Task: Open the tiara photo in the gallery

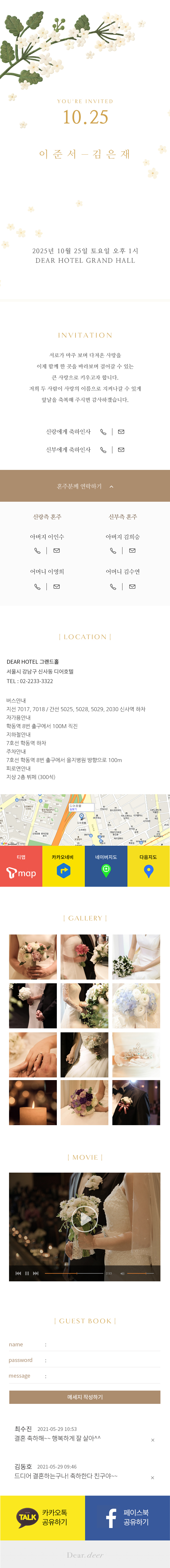Action: pyautogui.click(x=136, y=1054)
